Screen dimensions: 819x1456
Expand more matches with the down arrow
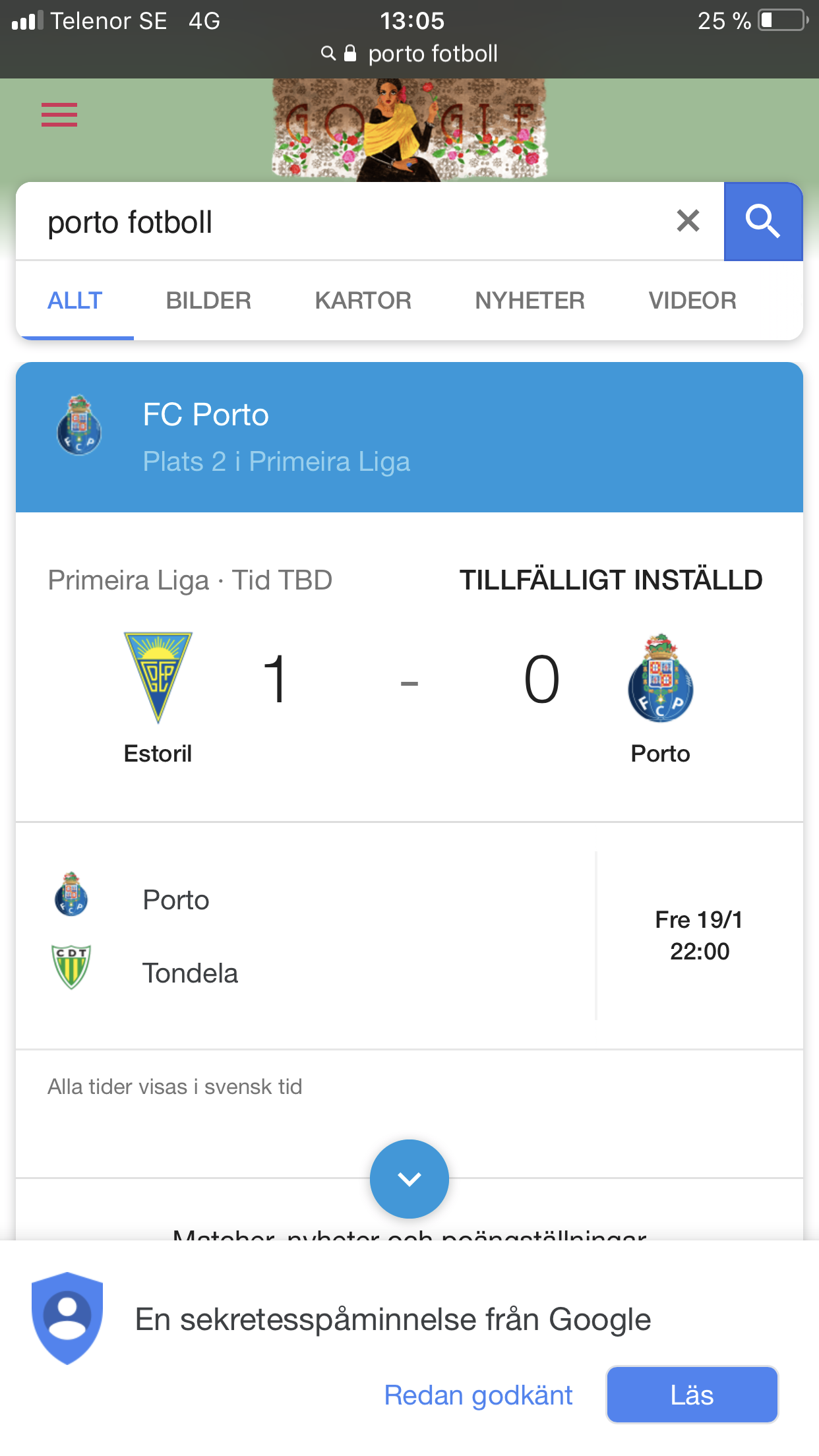pyautogui.click(x=409, y=1178)
